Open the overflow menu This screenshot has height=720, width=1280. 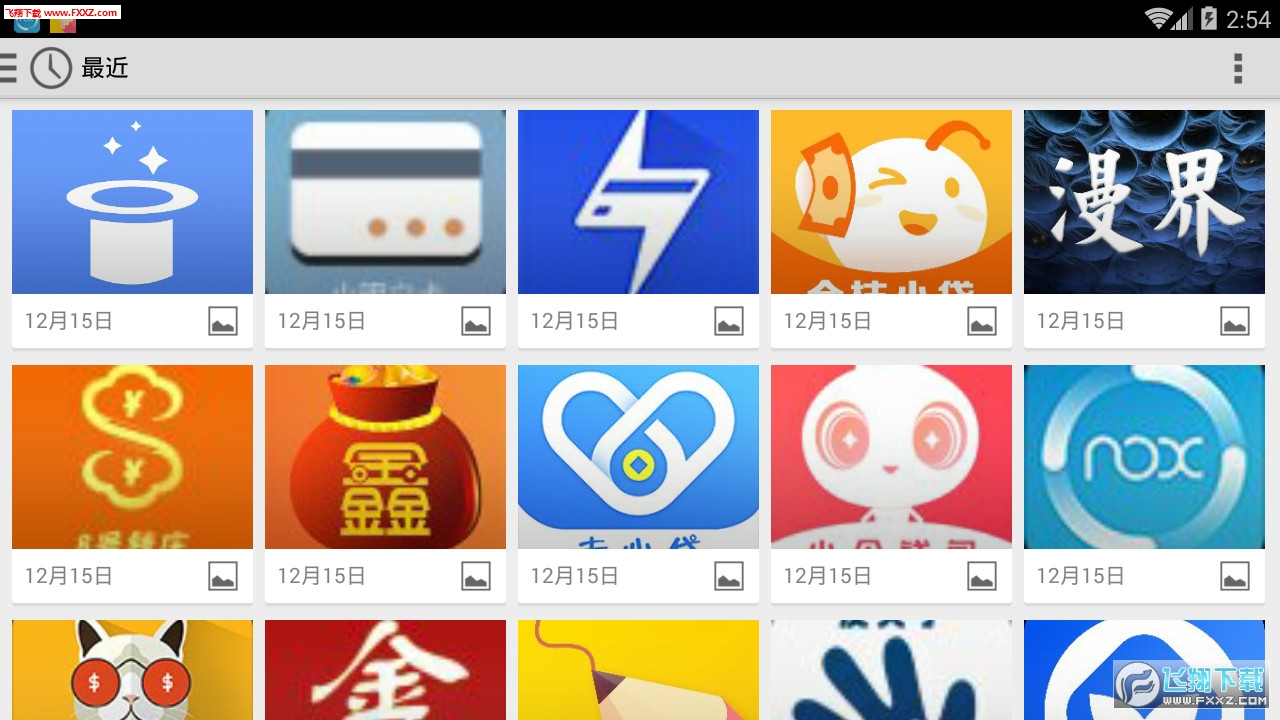coord(1237,68)
